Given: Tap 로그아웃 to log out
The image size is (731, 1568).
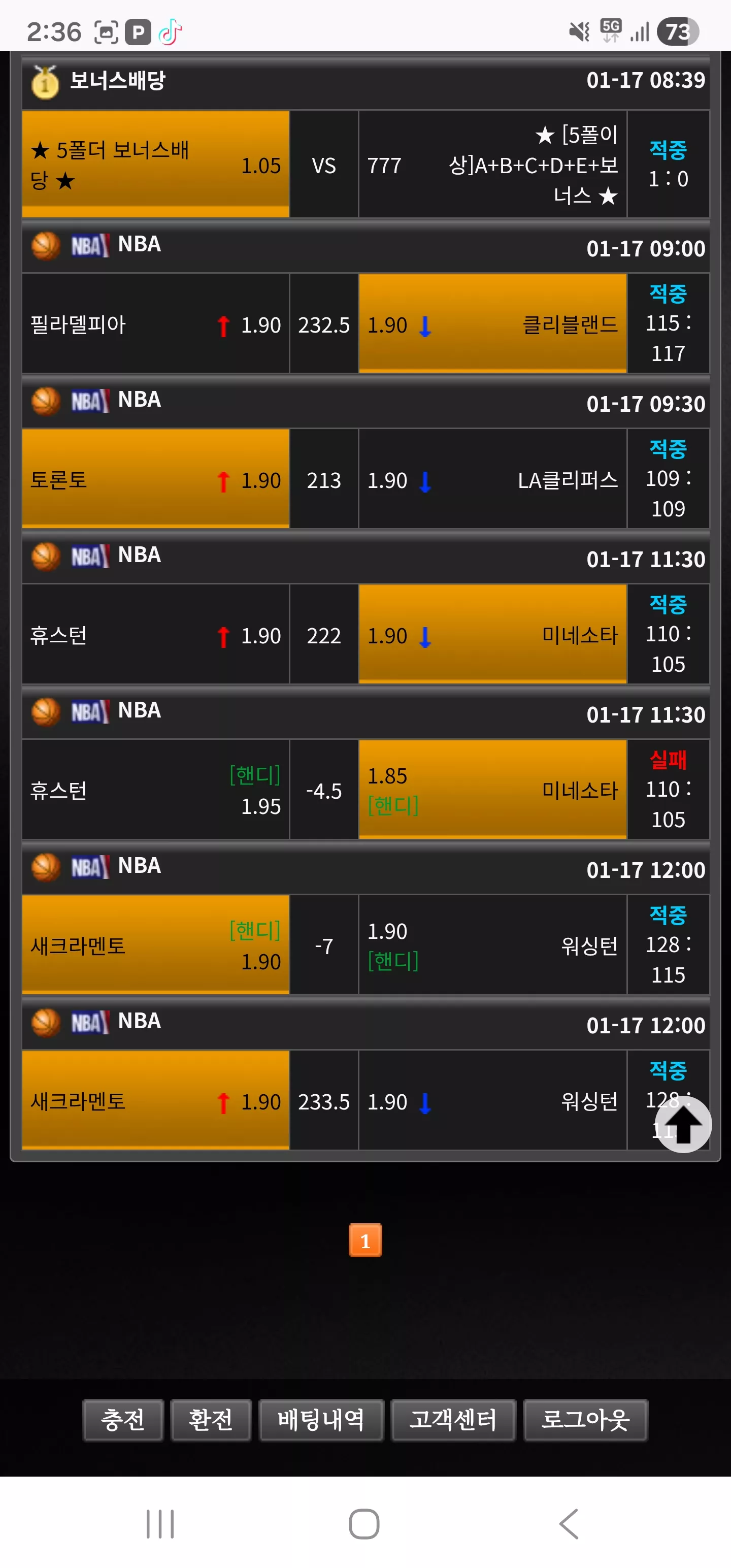Looking at the screenshot, I should [x=585, y=1420].
